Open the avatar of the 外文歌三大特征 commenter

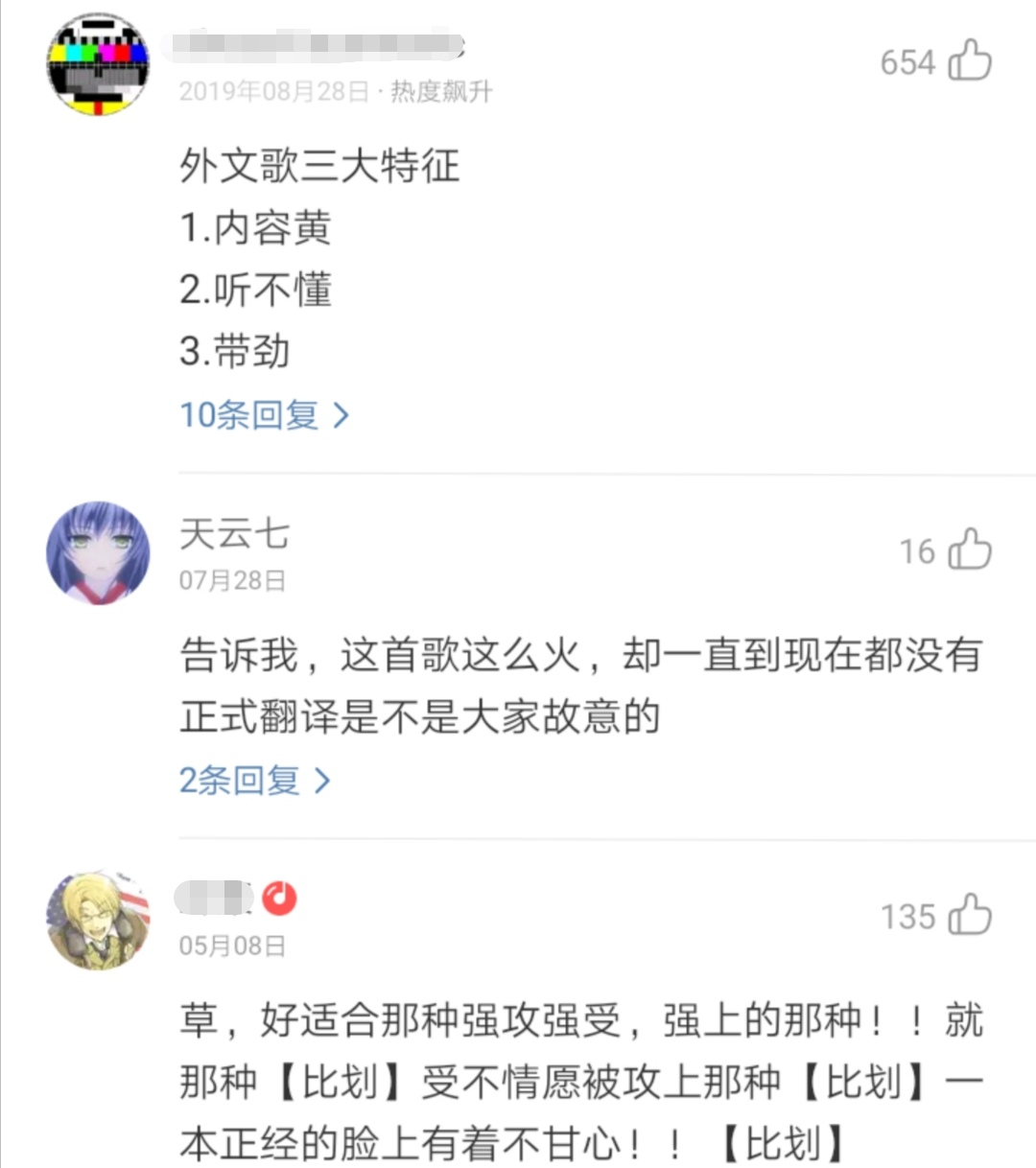tap(98, 64)
